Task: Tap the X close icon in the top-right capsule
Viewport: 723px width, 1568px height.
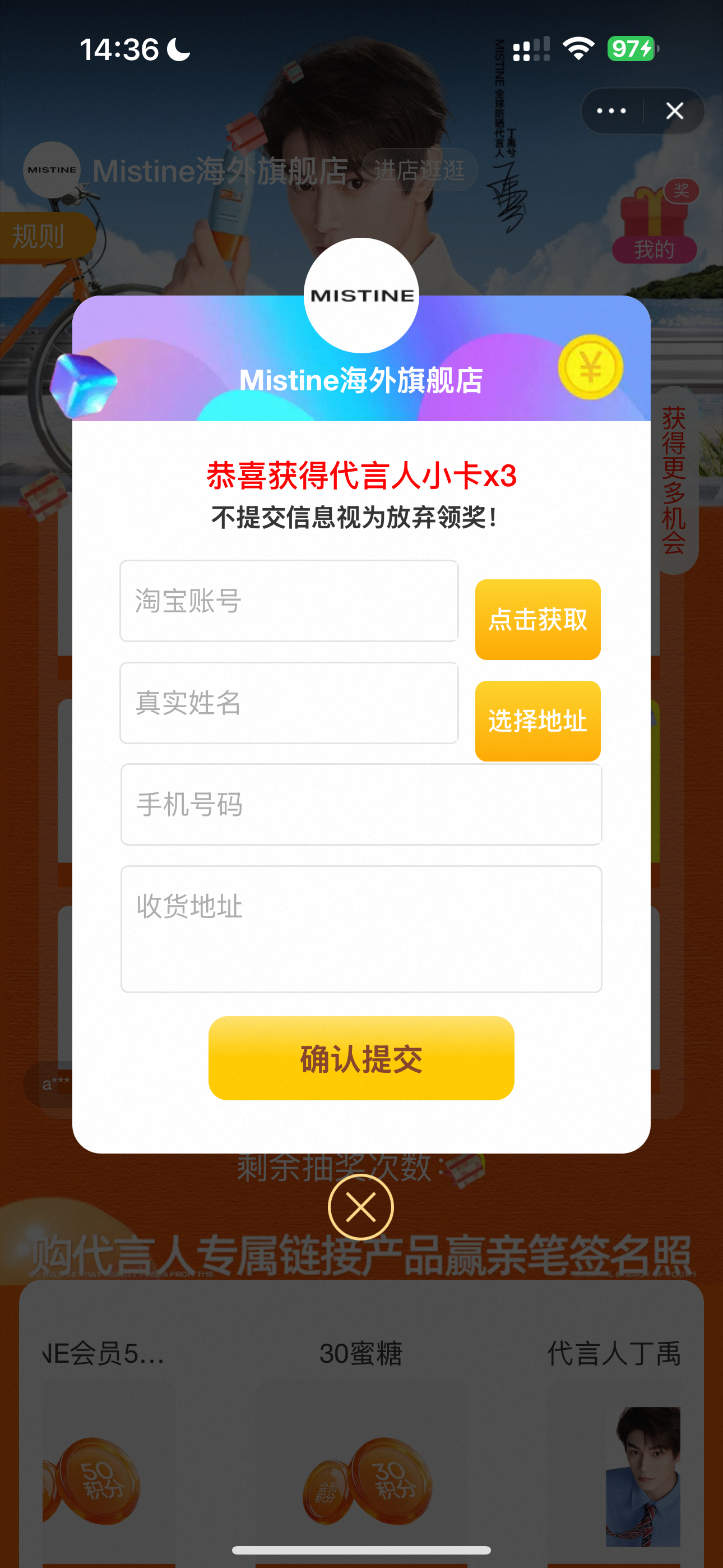Action: (x=674, y=111)
